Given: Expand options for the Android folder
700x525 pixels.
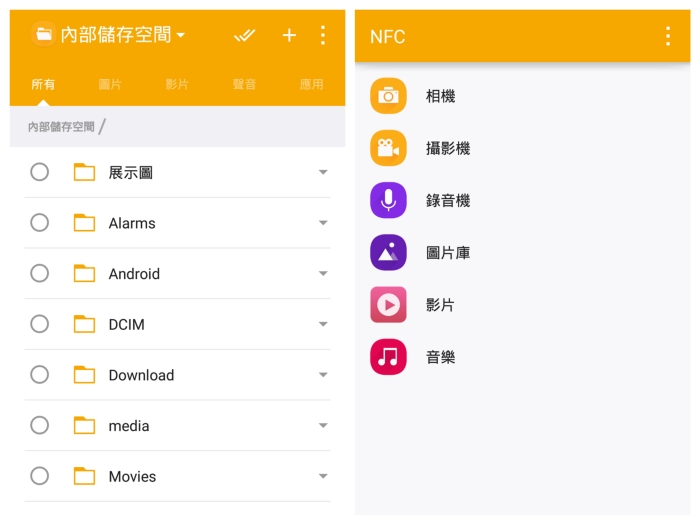Looking at the screenshot, I should pos(322,274).
